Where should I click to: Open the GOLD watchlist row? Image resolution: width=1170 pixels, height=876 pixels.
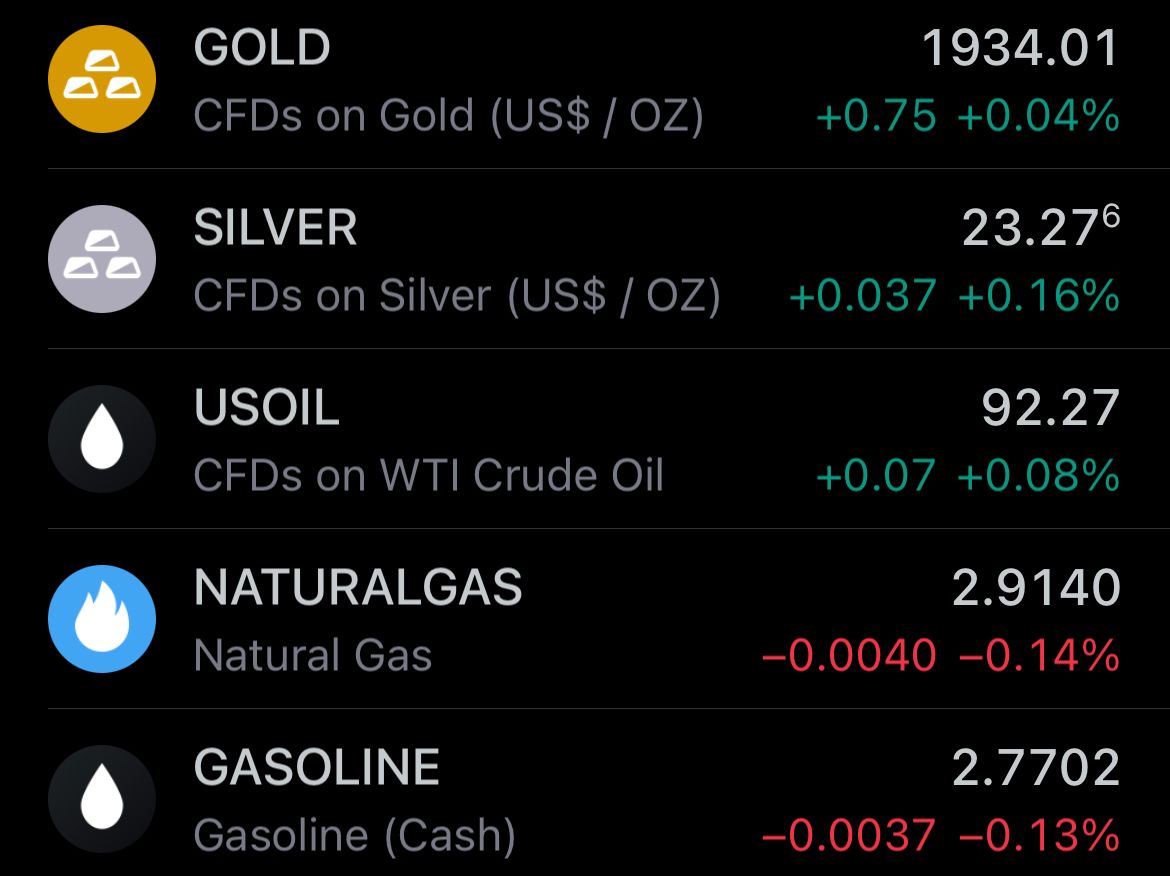[585, 80]
